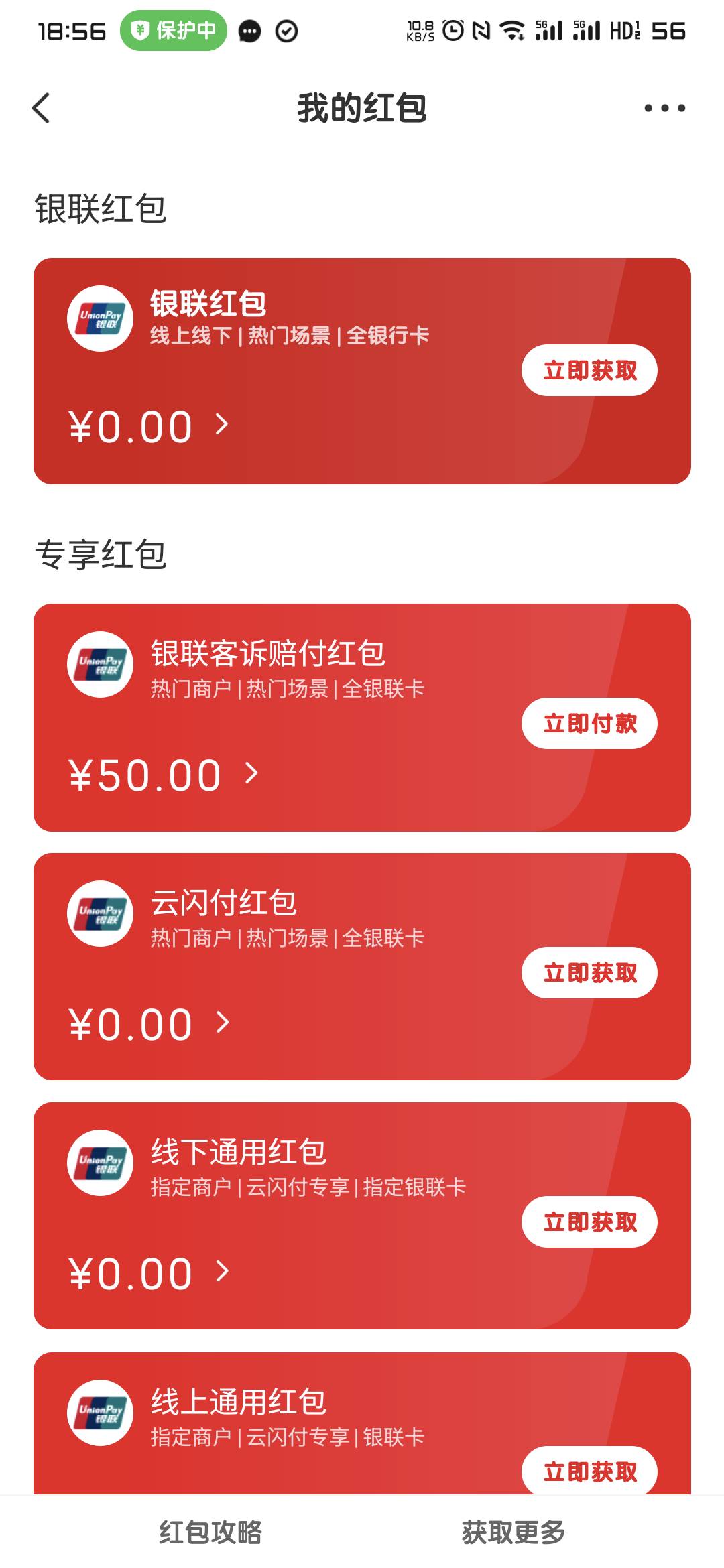This screenshot has width=724, height=1568.
Task: Tap 立即付款 on 银联客诉赔付红包
Action: point(589,724)
